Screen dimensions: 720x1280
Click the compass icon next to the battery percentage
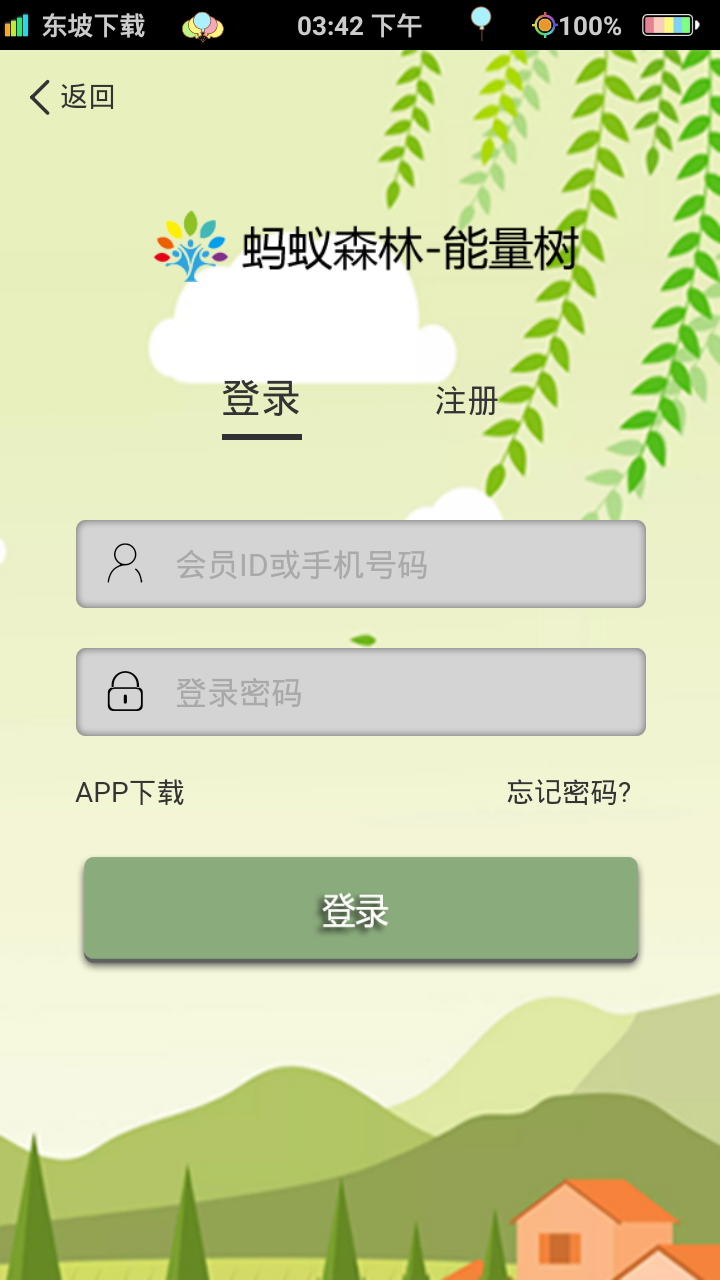pos(545,24)
